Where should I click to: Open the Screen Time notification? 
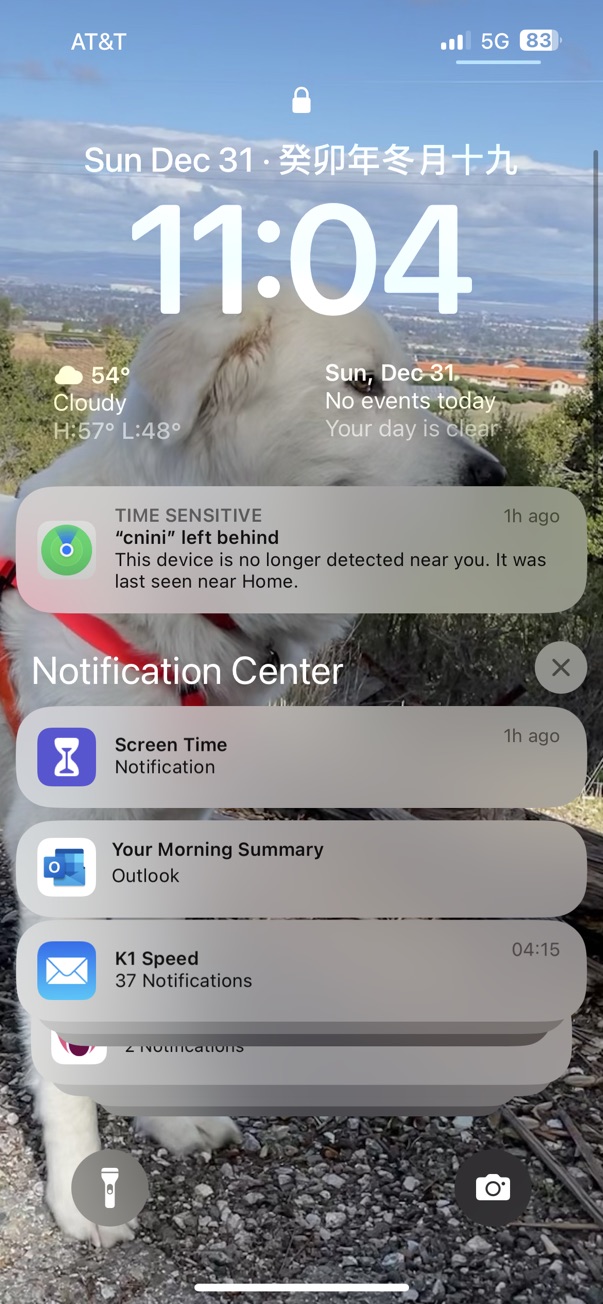click(x=300, y=756)
